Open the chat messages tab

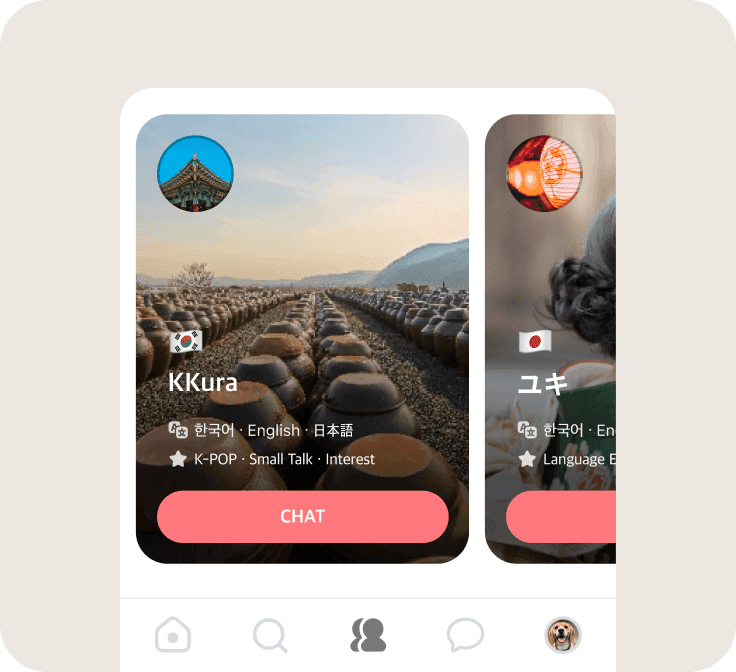465,635
